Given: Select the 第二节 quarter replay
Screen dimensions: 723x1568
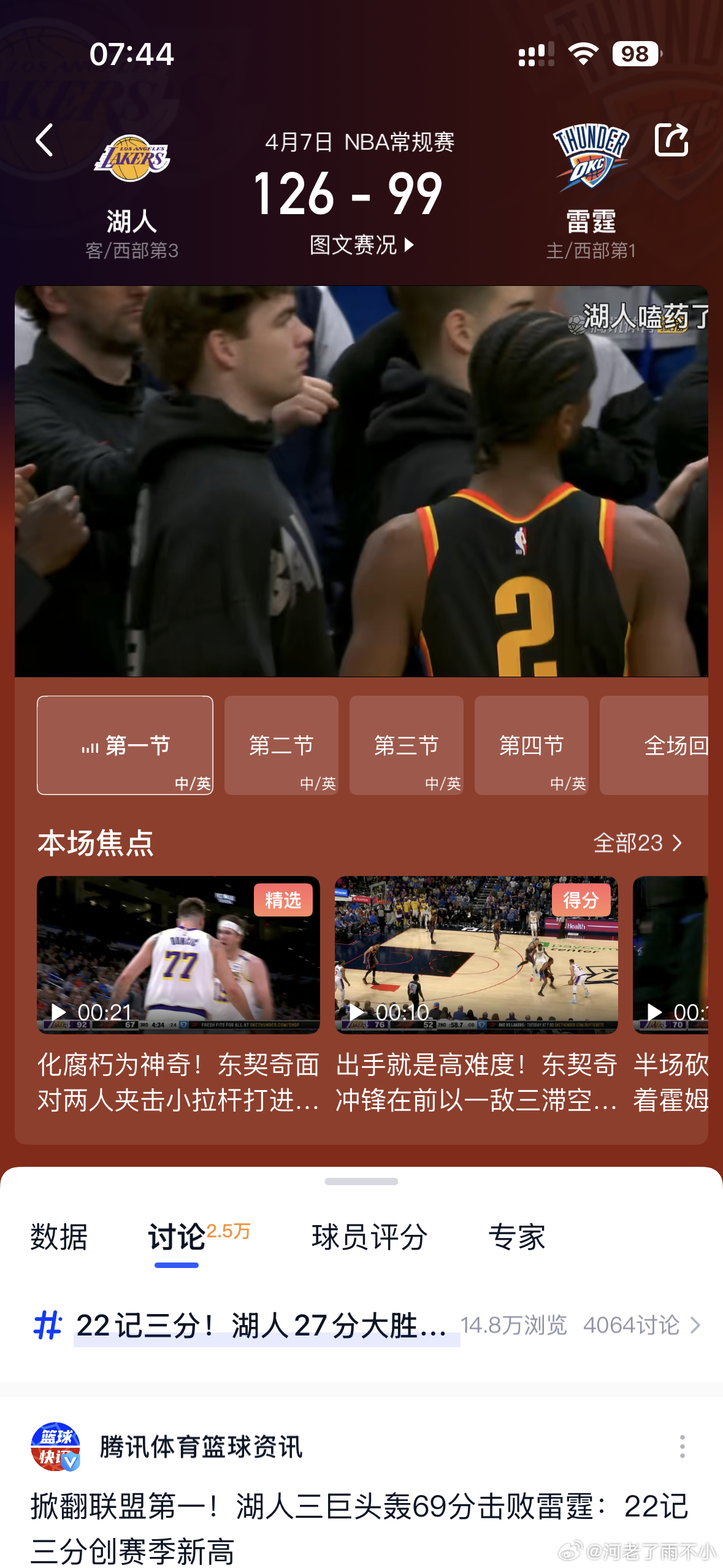Looking at the screenshot, I should click(x=281, y=745).
